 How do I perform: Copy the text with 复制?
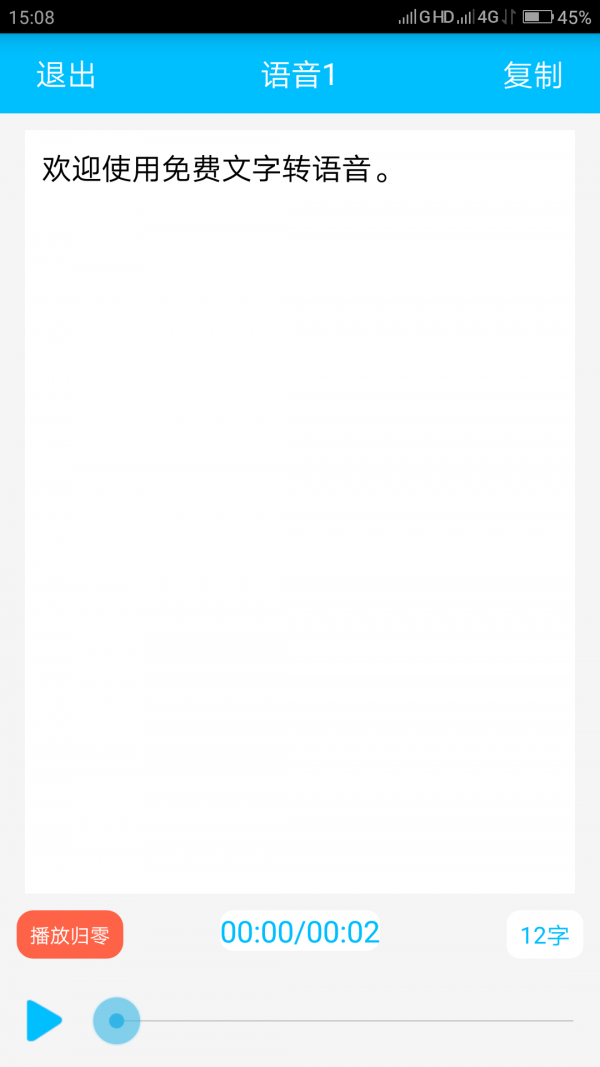tap(532, 75)
